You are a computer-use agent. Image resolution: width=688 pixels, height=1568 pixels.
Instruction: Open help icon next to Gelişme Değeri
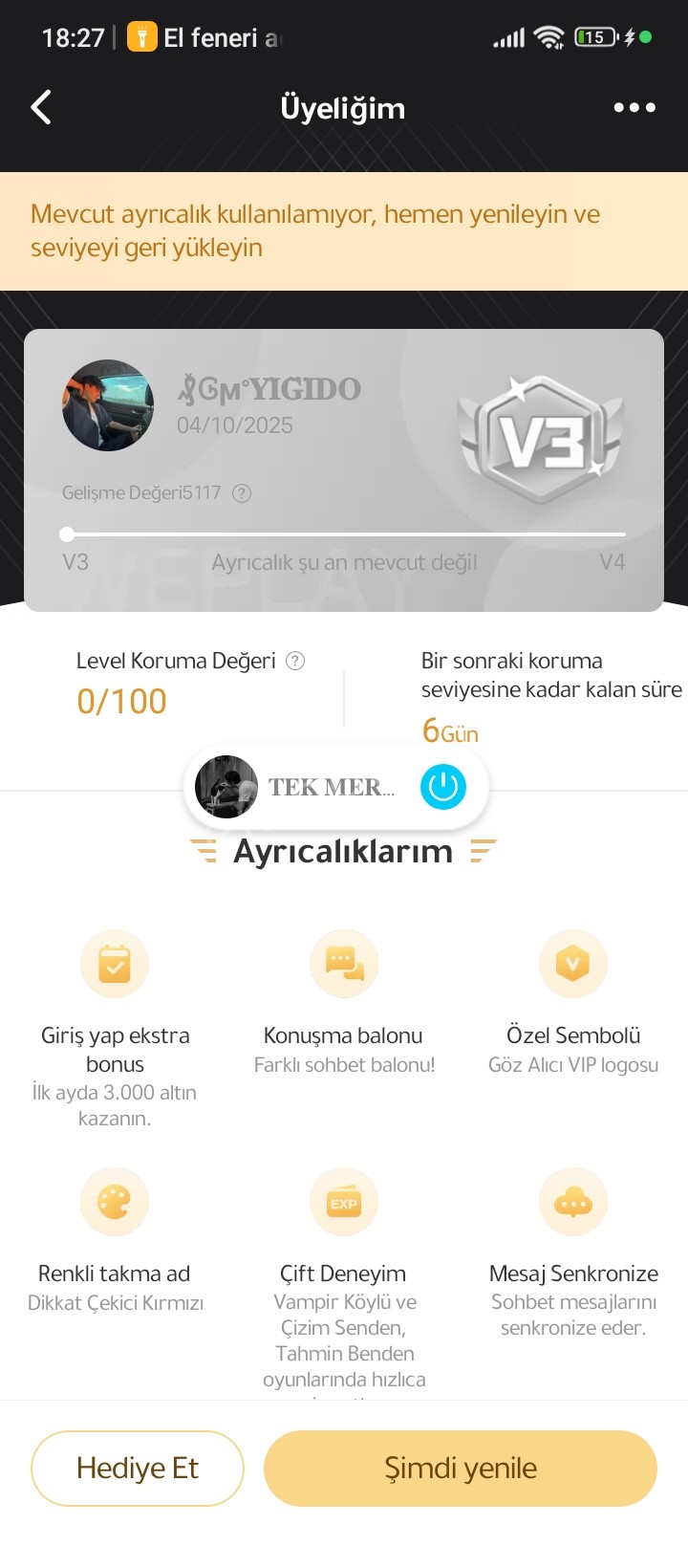[243, 493]
